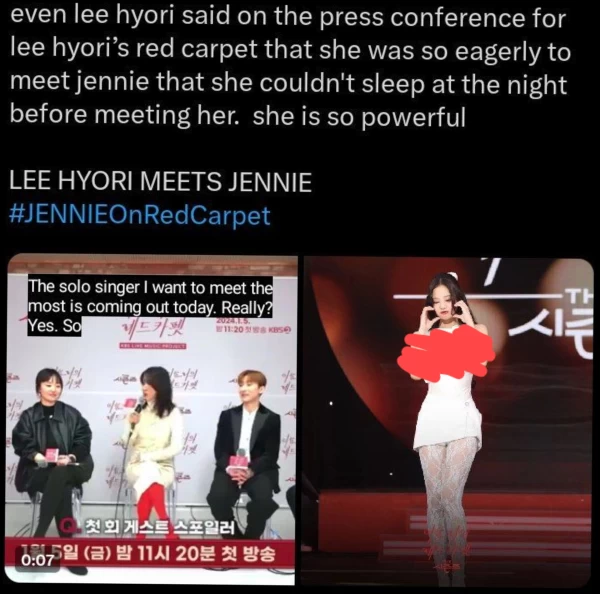Open the #JENNIEOnRedCarpet hashtag
Image resolution: width=600 pixels, height=594 pixels.
[x=139, y=216]
